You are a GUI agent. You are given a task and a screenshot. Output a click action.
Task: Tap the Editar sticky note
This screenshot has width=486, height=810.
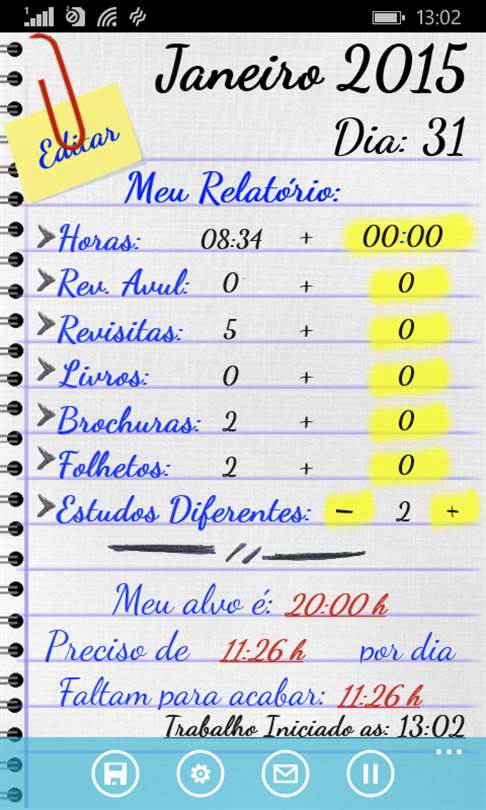click(x=72, y=142)
